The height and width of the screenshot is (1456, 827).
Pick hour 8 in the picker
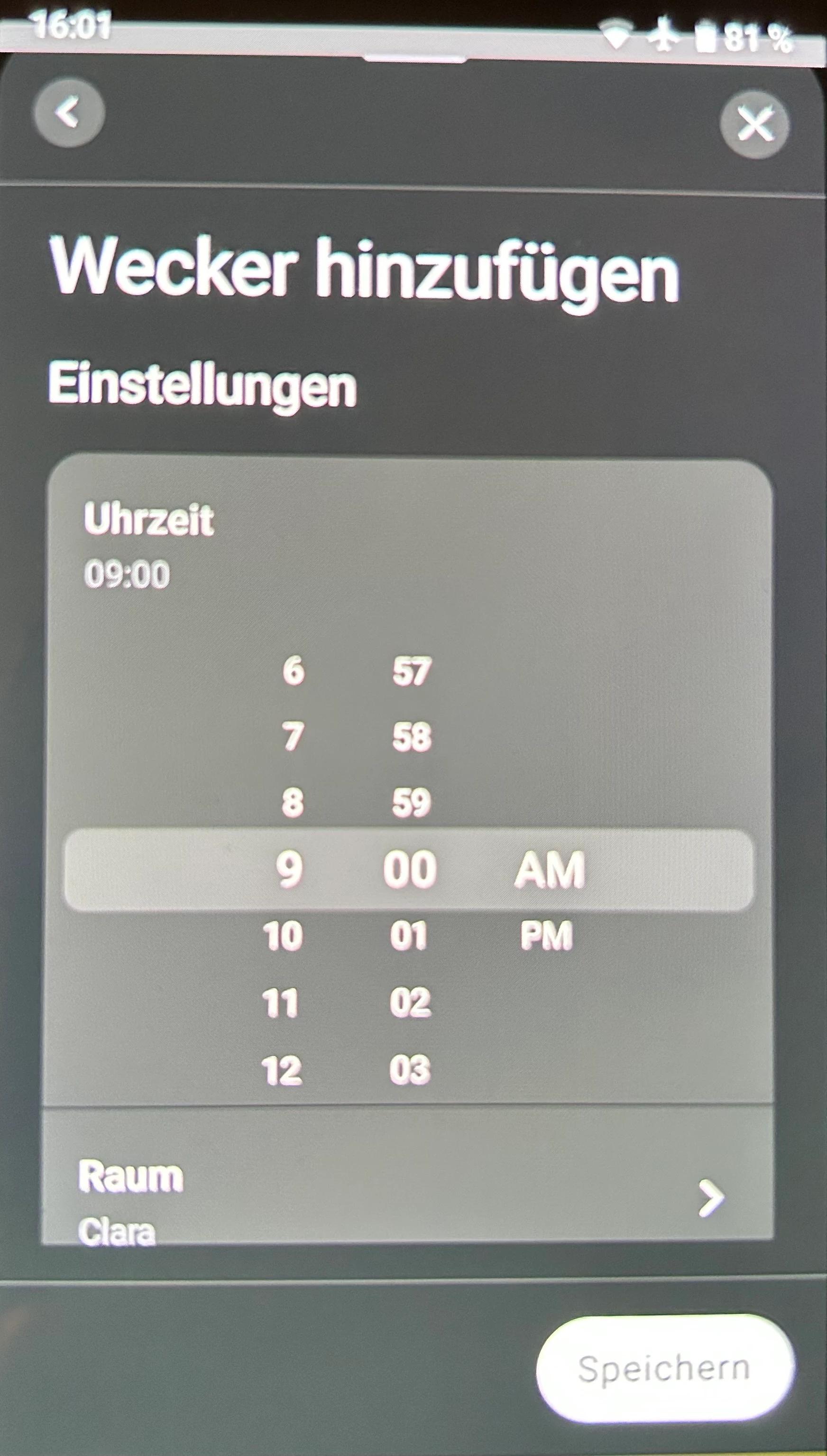click(293, 802)
